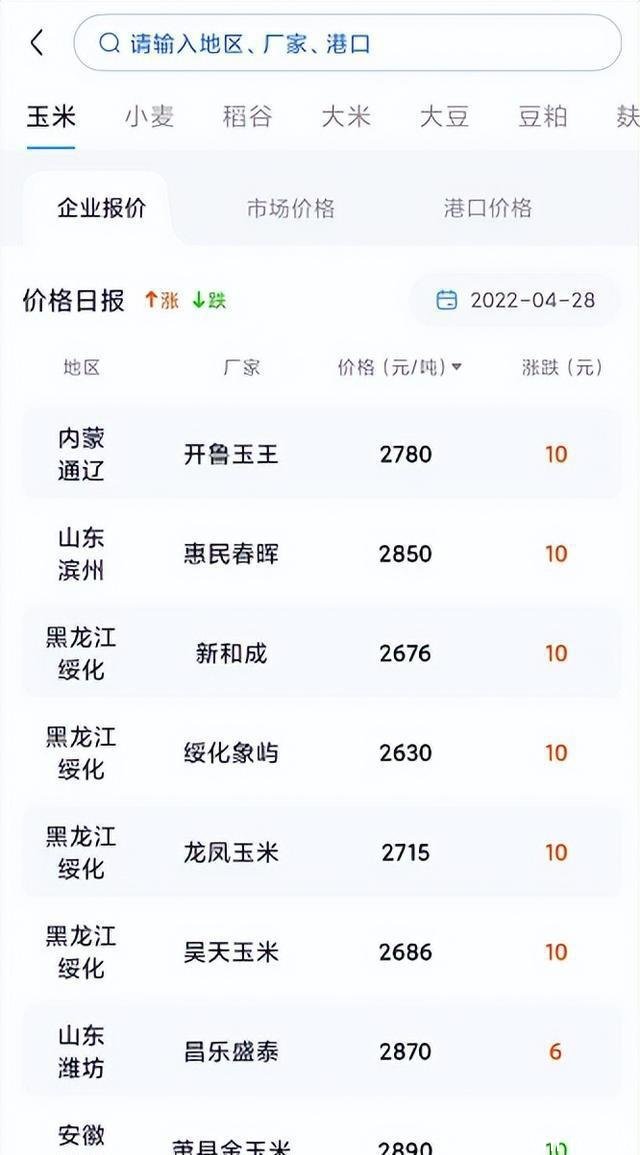Show the 市场价格 section
The height and width of the screenshot is (1155, 640).
click(x=290, y=208)
